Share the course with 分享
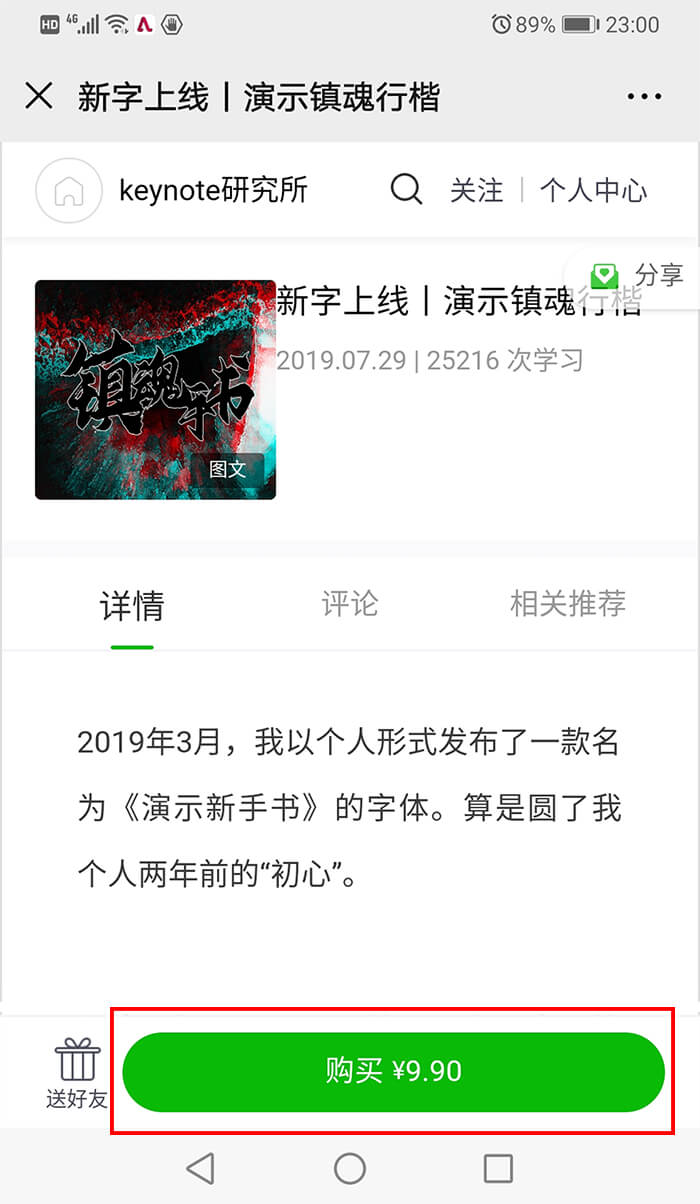Image resolution: width=700 pixels, height=1204 pixels. point(638,274)
